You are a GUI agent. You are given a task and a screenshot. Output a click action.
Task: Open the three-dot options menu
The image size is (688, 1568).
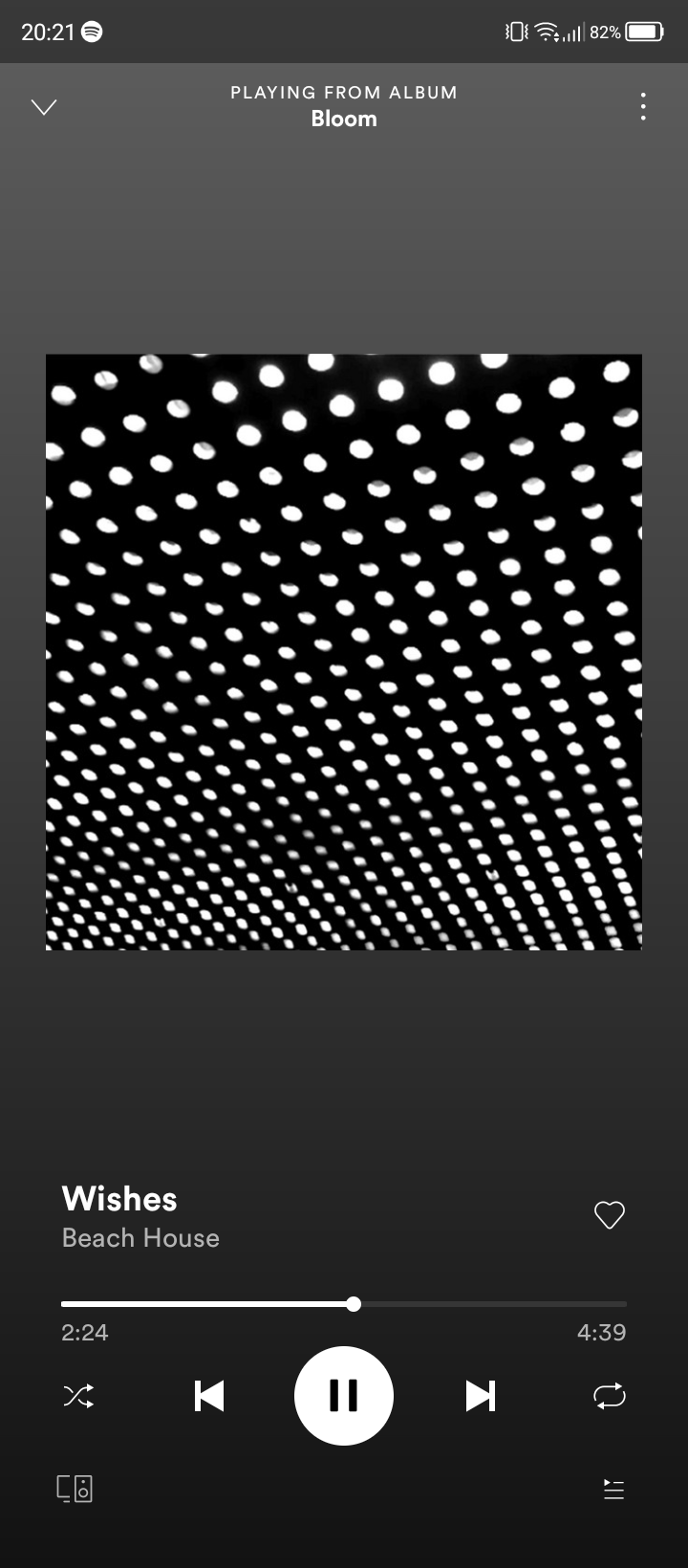click(x=643, y=106)
